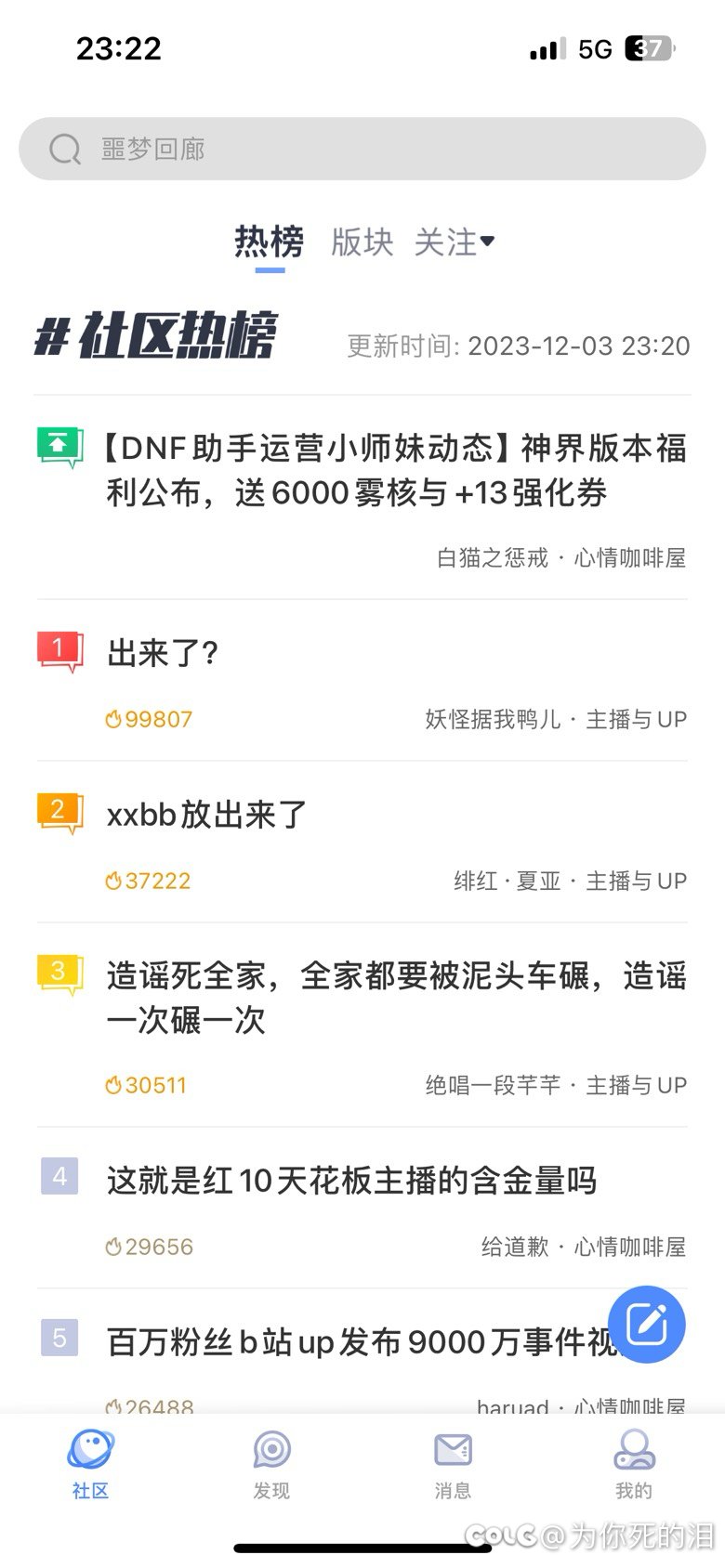
Task: Open the 消息 messages tab
Action: [x=453, y=1464]
